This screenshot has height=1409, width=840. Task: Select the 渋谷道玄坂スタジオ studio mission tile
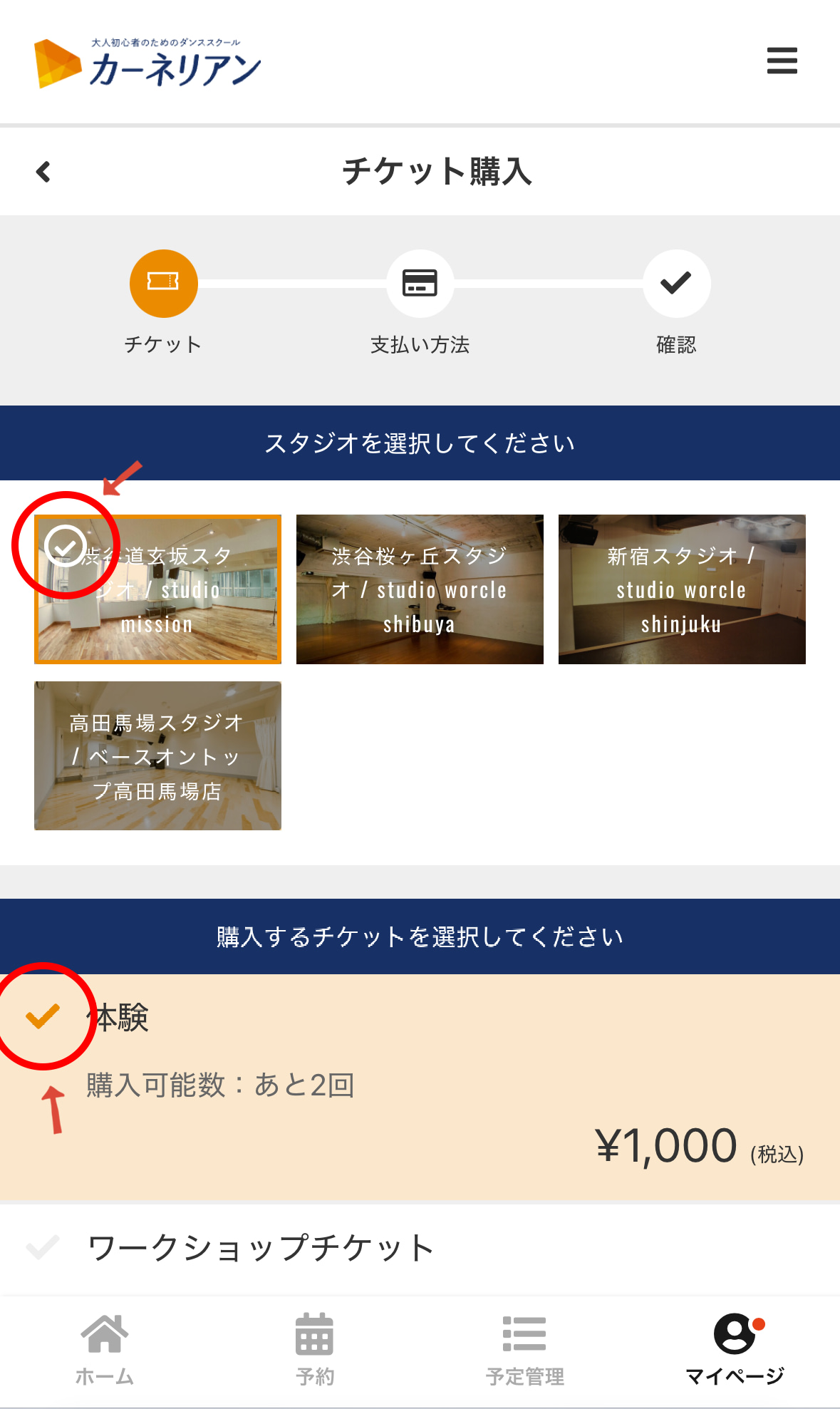coord(157,589)
